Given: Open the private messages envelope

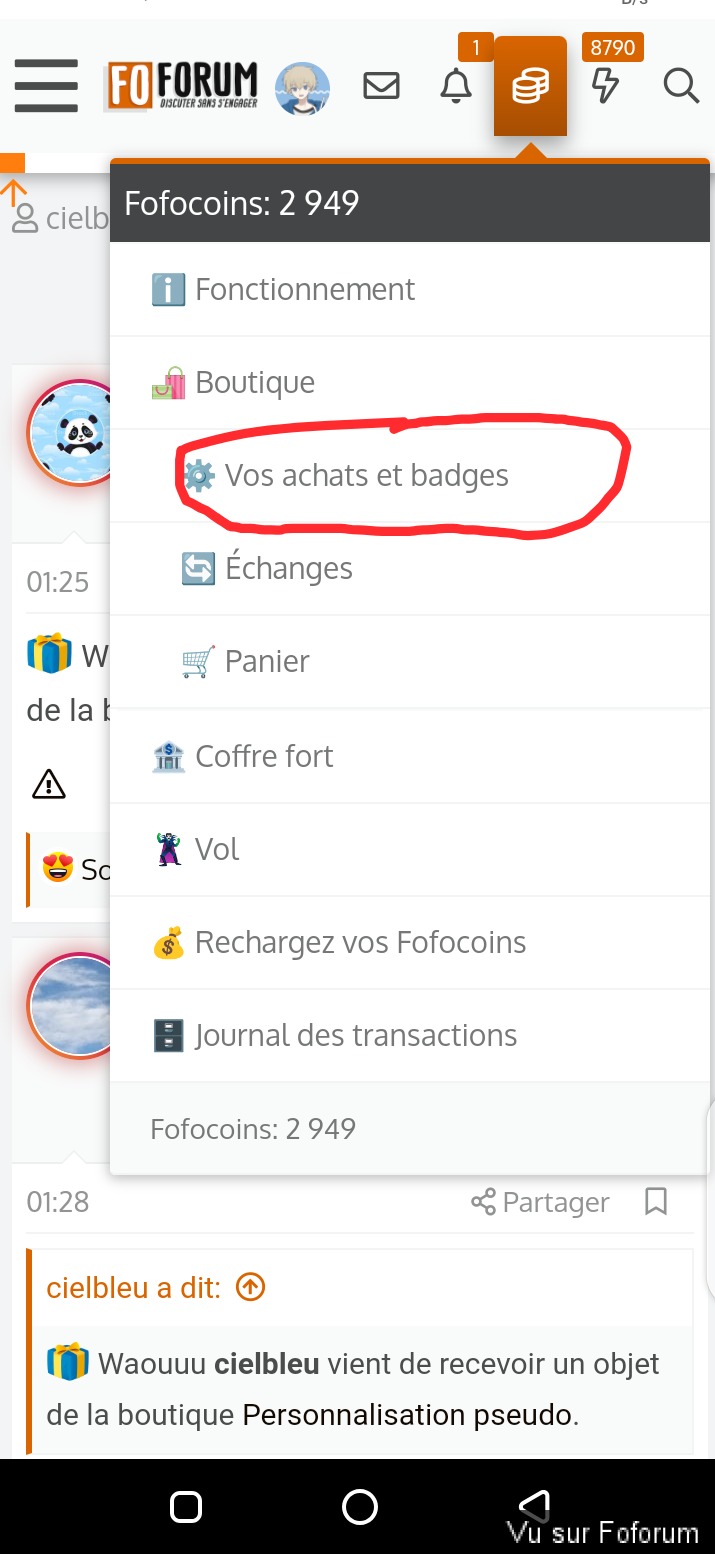Looking at the screenshot, I should (x=381, y=86).
